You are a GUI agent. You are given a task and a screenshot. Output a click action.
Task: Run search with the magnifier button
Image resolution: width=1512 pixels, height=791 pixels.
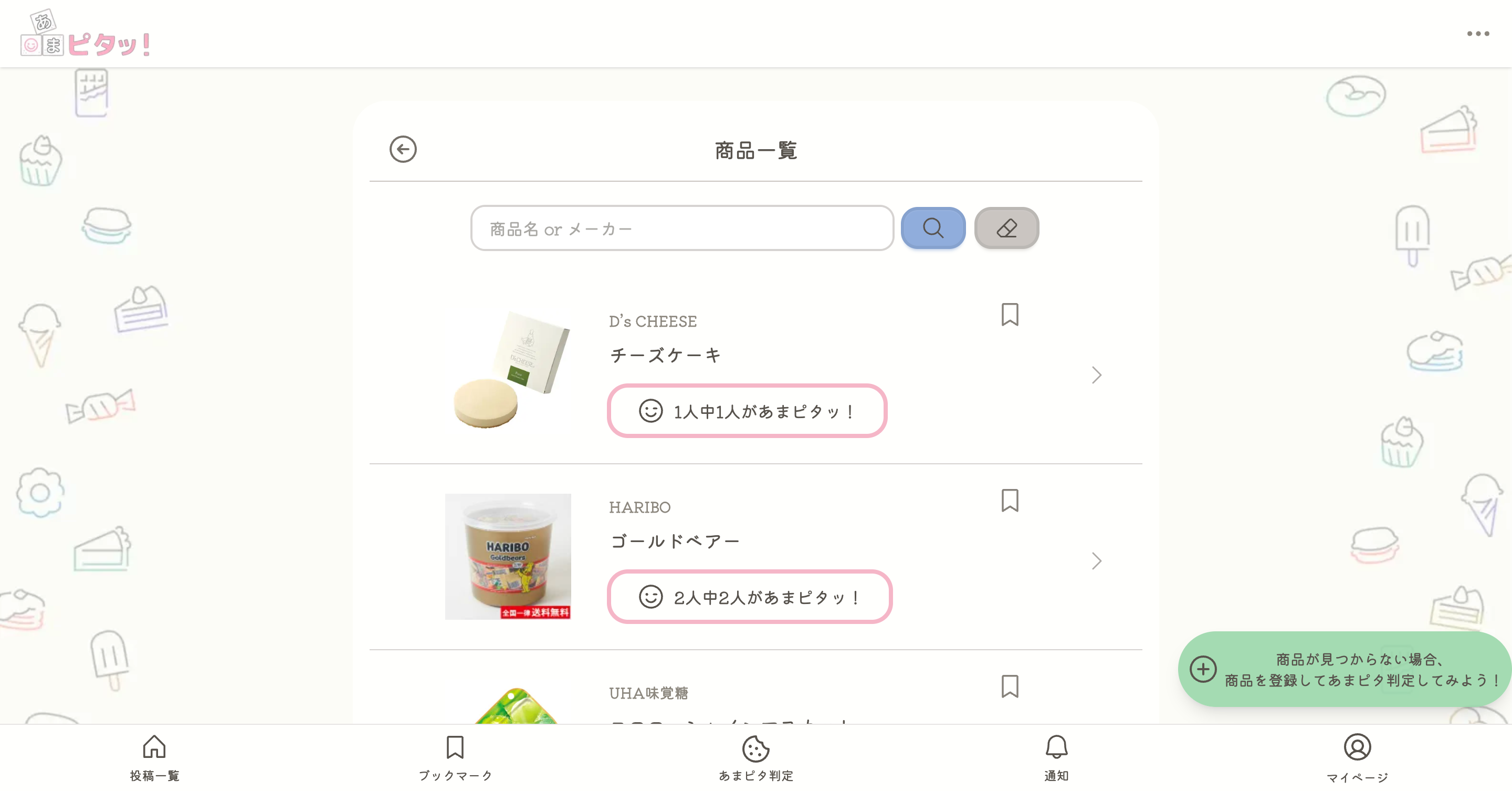click(x=933, y=228)
